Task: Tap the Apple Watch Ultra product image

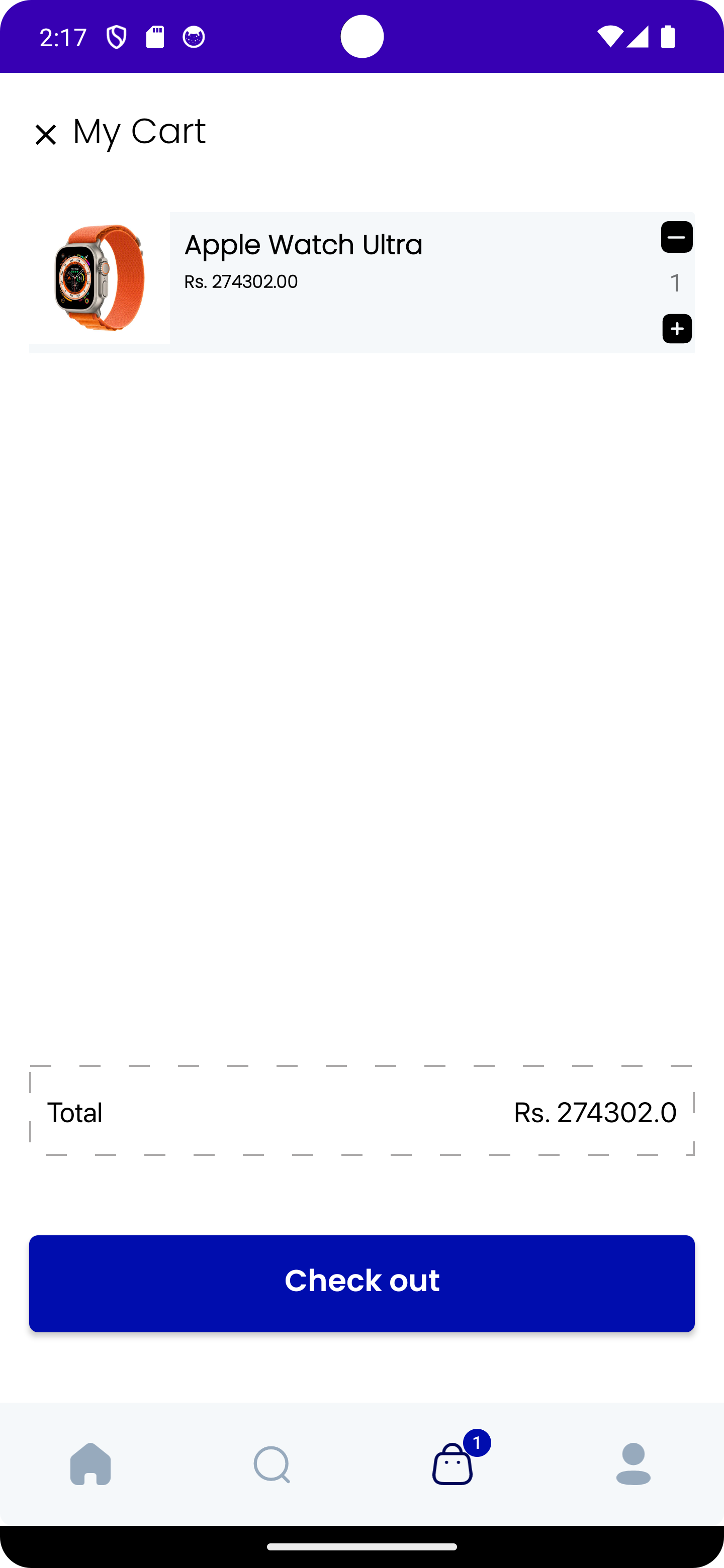Action: point(99,281)
